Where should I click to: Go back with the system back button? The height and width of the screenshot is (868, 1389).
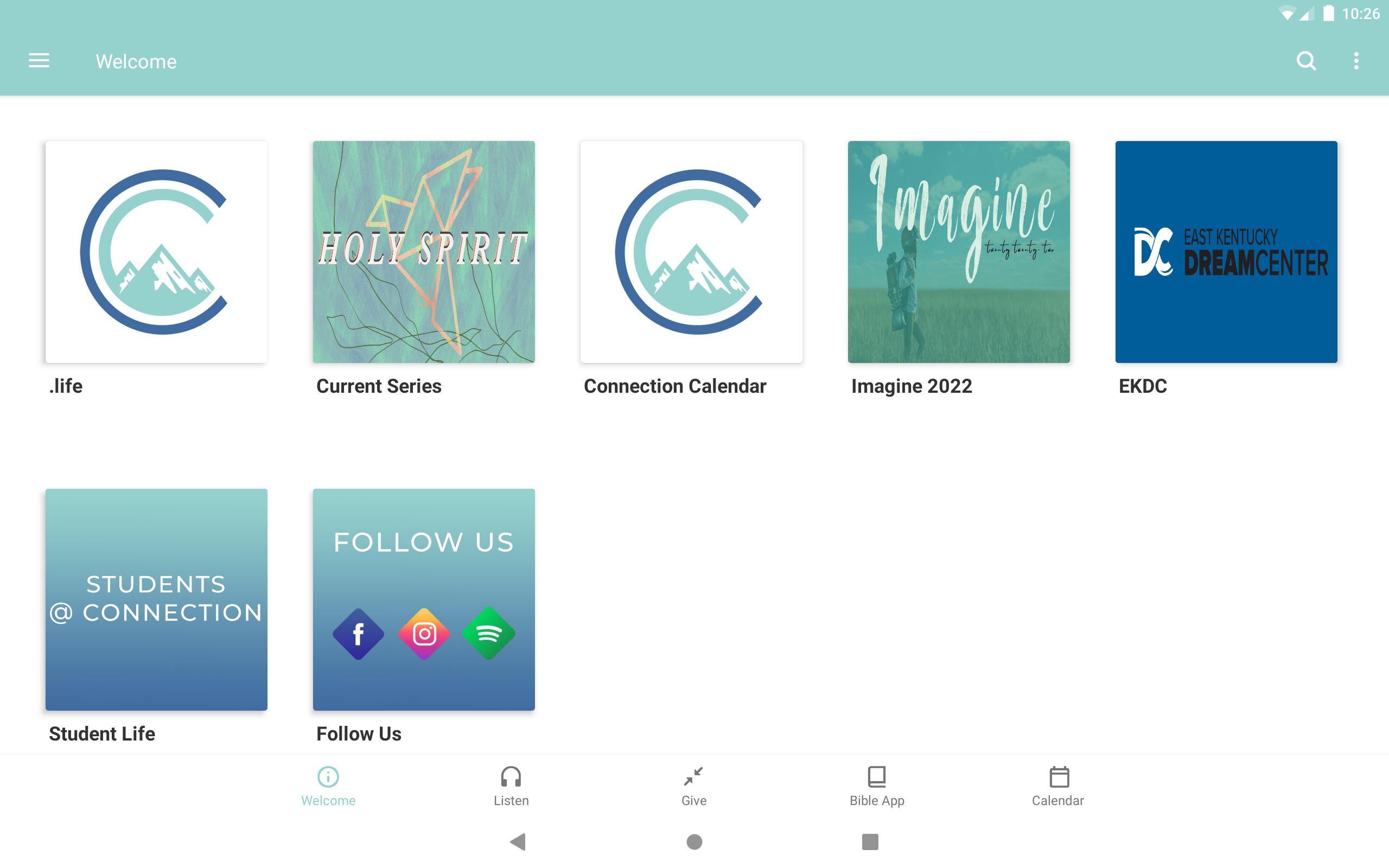tap(518, 841)
